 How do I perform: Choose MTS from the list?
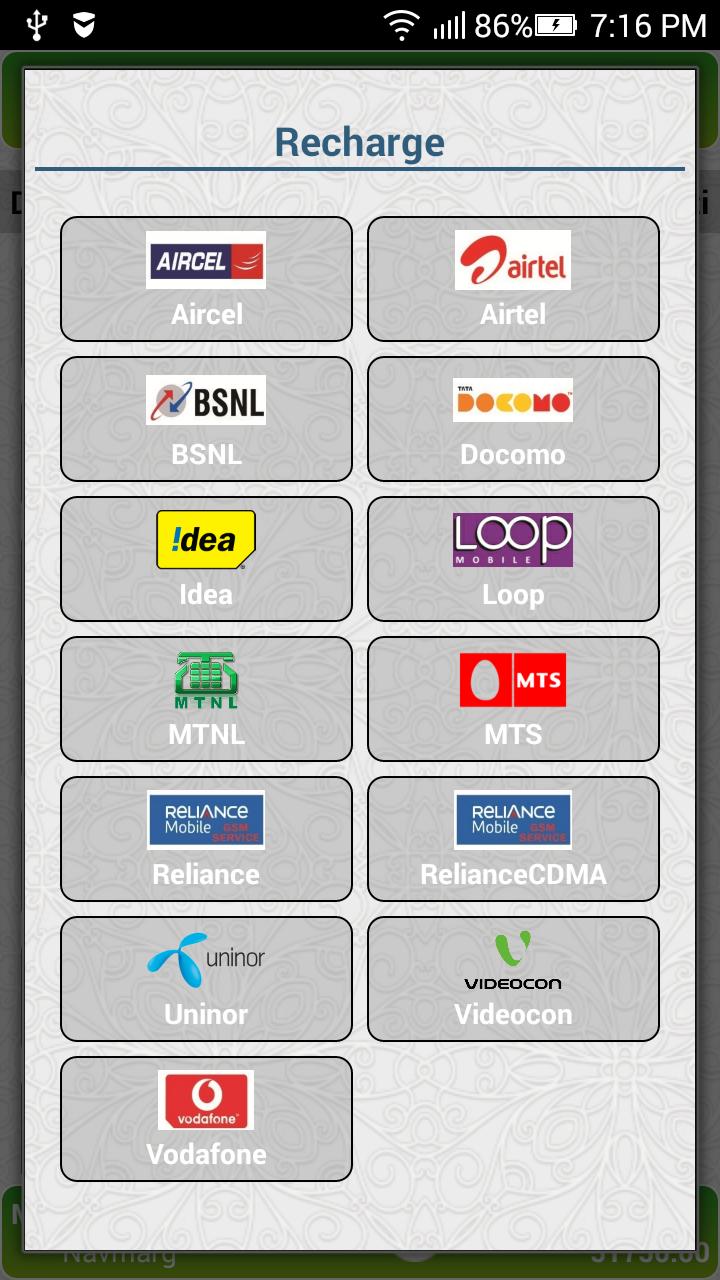coord(513,699)
